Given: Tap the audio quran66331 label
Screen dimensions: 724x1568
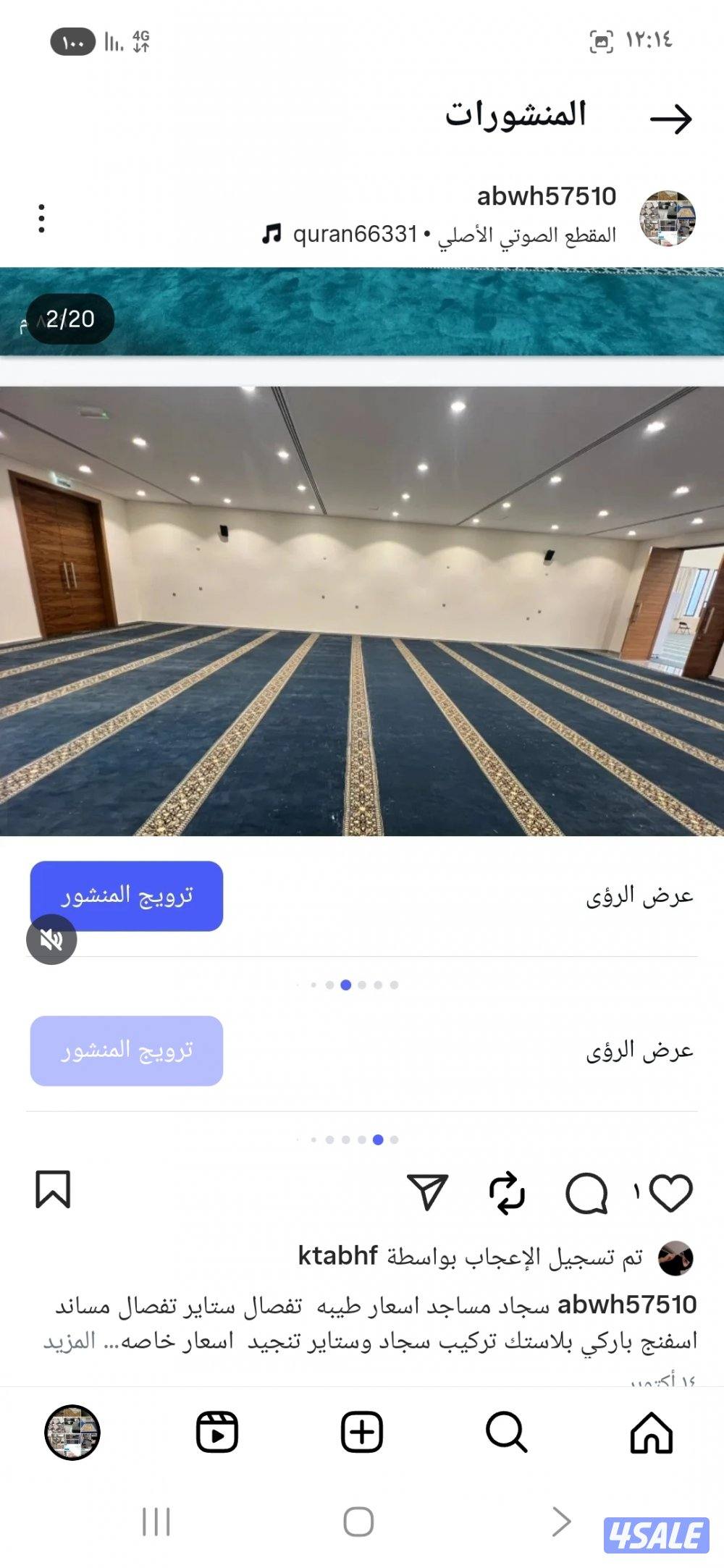Looking at the screenshot, I should tap(351, 235).
